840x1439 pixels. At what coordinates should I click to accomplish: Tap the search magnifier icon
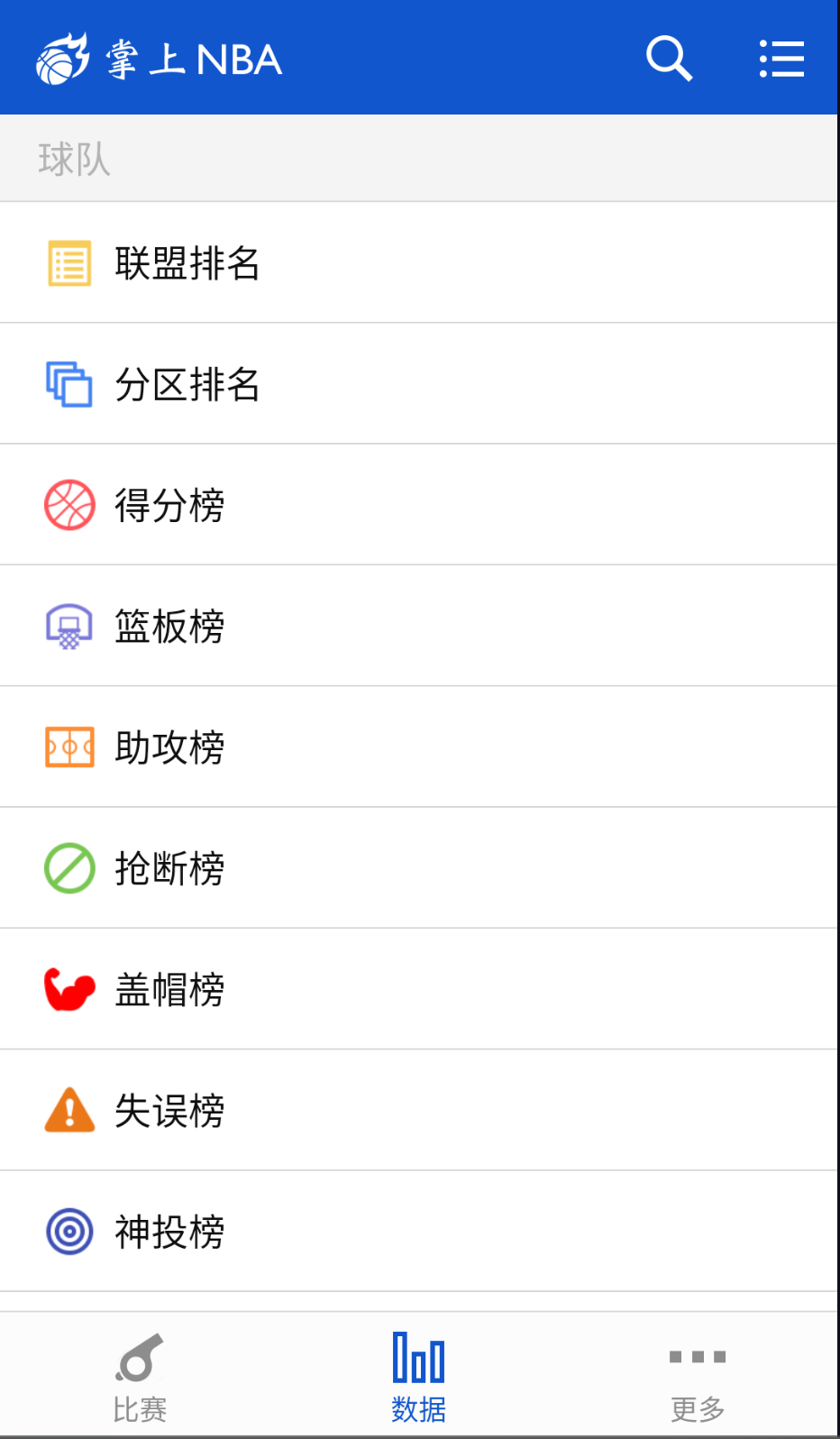point(669,59)
